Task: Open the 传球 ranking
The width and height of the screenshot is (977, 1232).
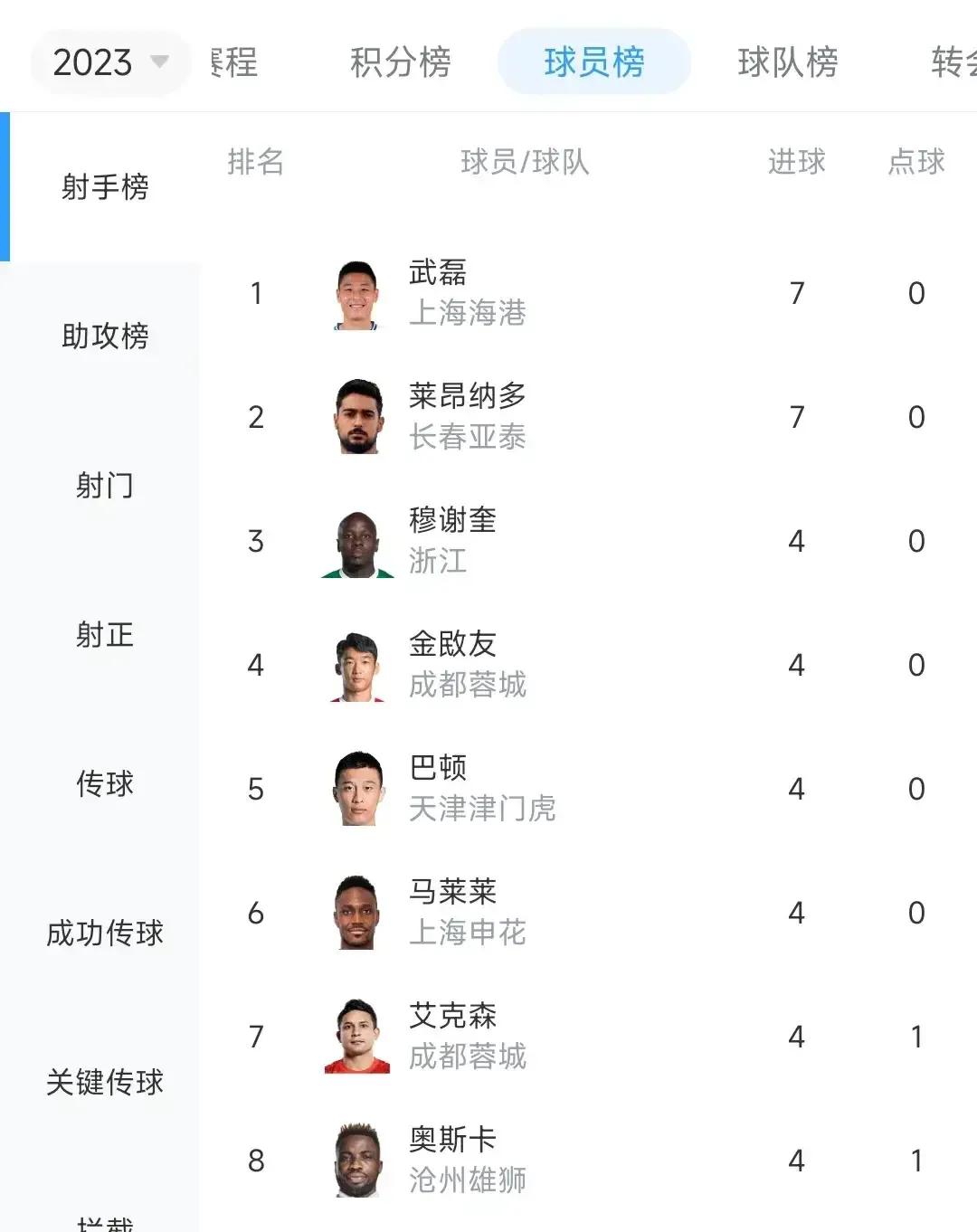Action: click(x=105, y=783)
